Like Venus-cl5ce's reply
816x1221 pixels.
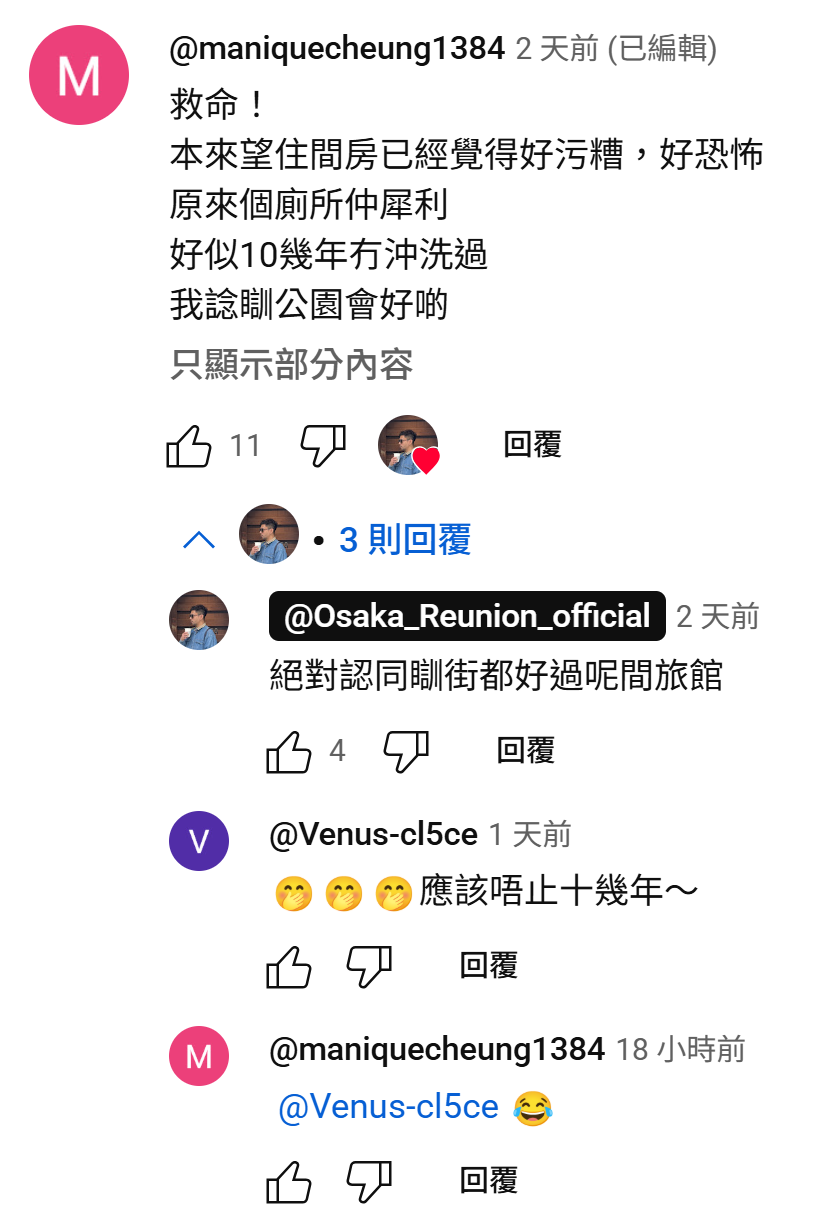click(289, 967)
